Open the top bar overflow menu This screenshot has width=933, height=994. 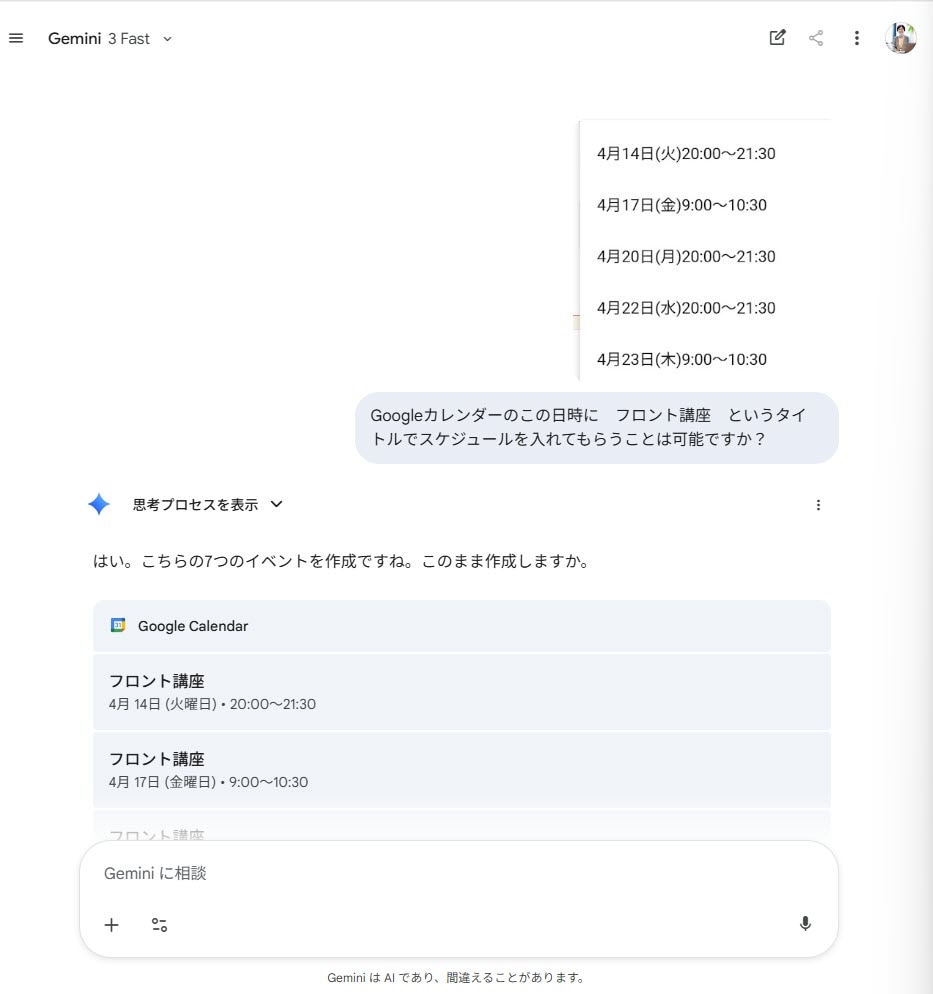[856, 38]
